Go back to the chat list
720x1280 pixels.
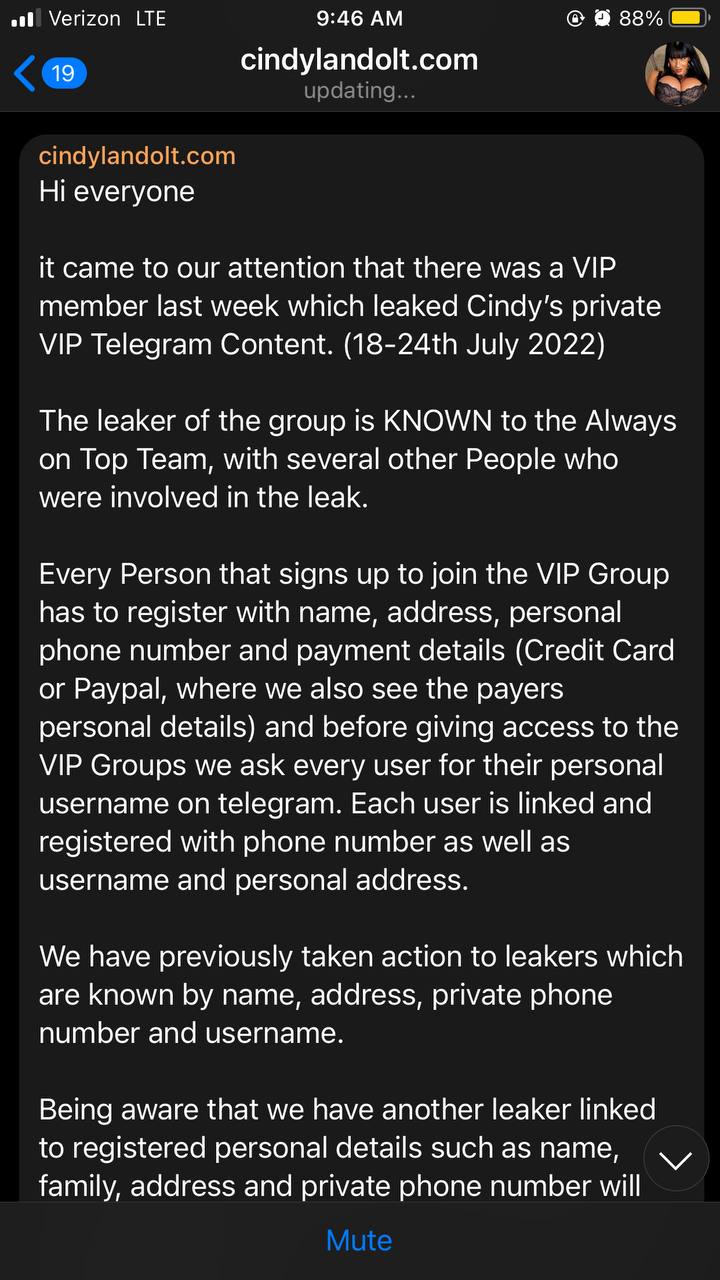click(x=50, y=73)
